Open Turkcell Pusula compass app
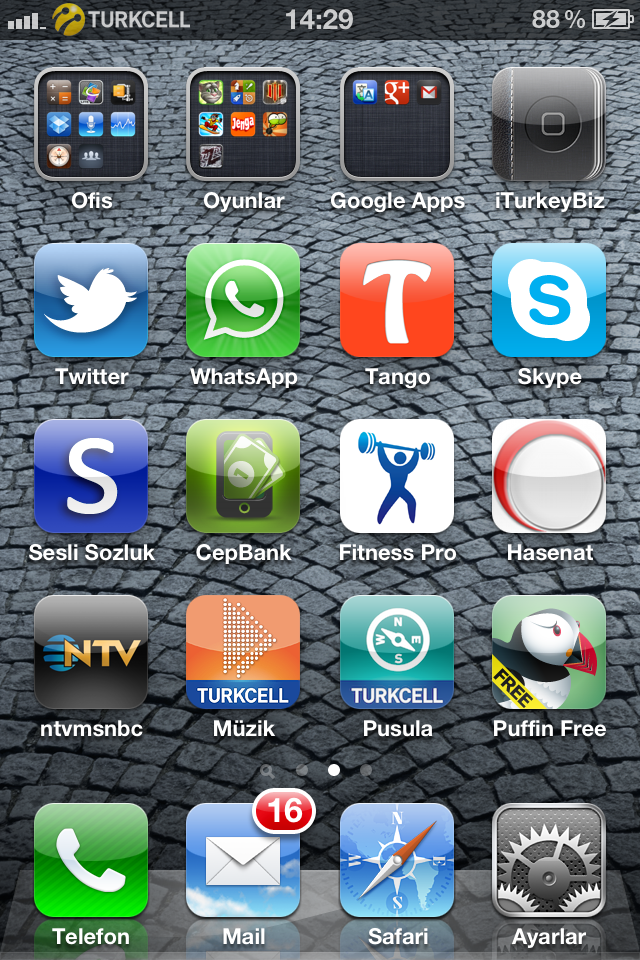Screen dimensions: 640x960 pos(397,652)
